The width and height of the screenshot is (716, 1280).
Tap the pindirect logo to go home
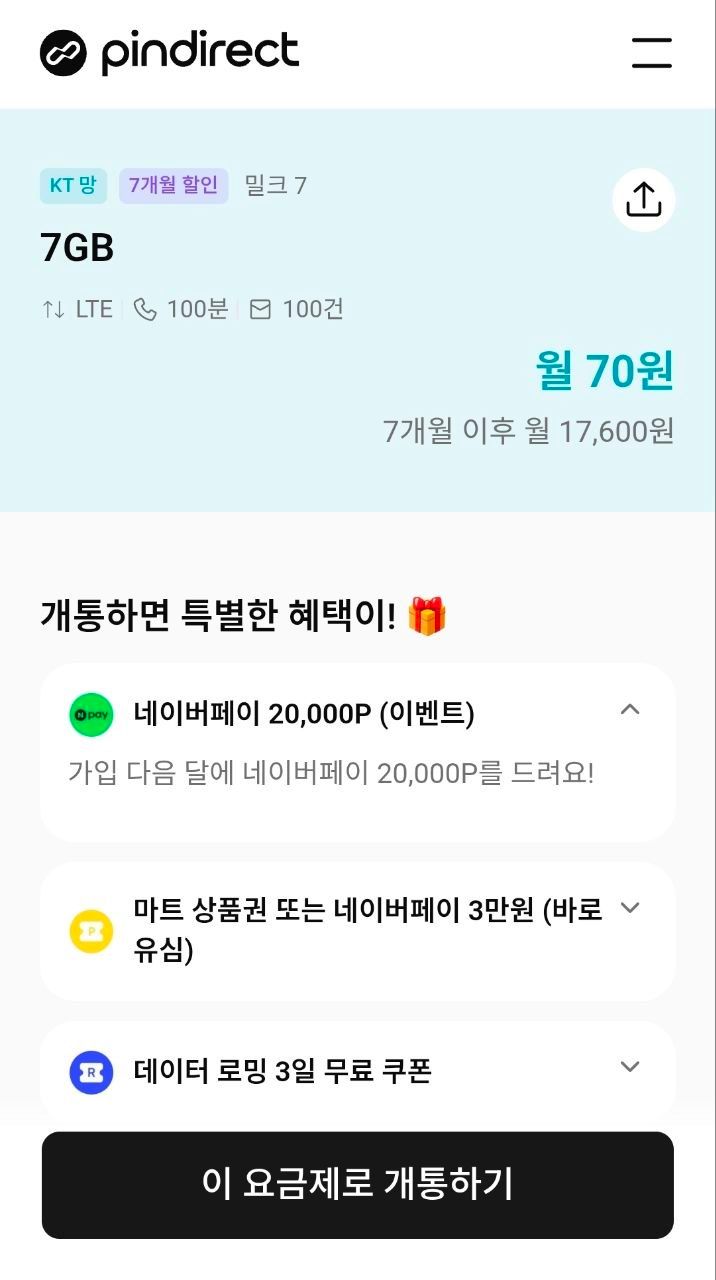(x=169, y=53)
